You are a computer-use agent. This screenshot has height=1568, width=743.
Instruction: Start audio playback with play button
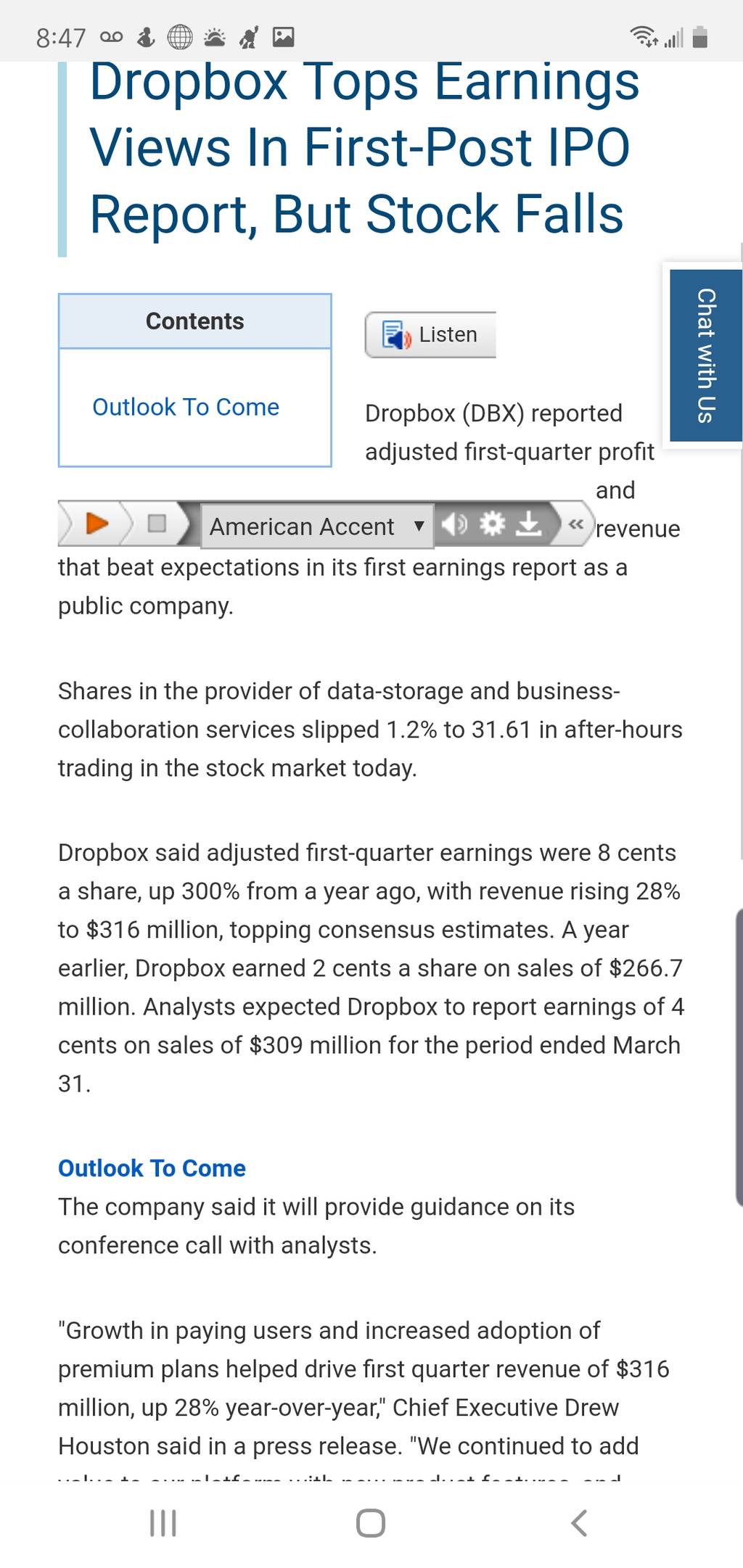click(97, 523)
